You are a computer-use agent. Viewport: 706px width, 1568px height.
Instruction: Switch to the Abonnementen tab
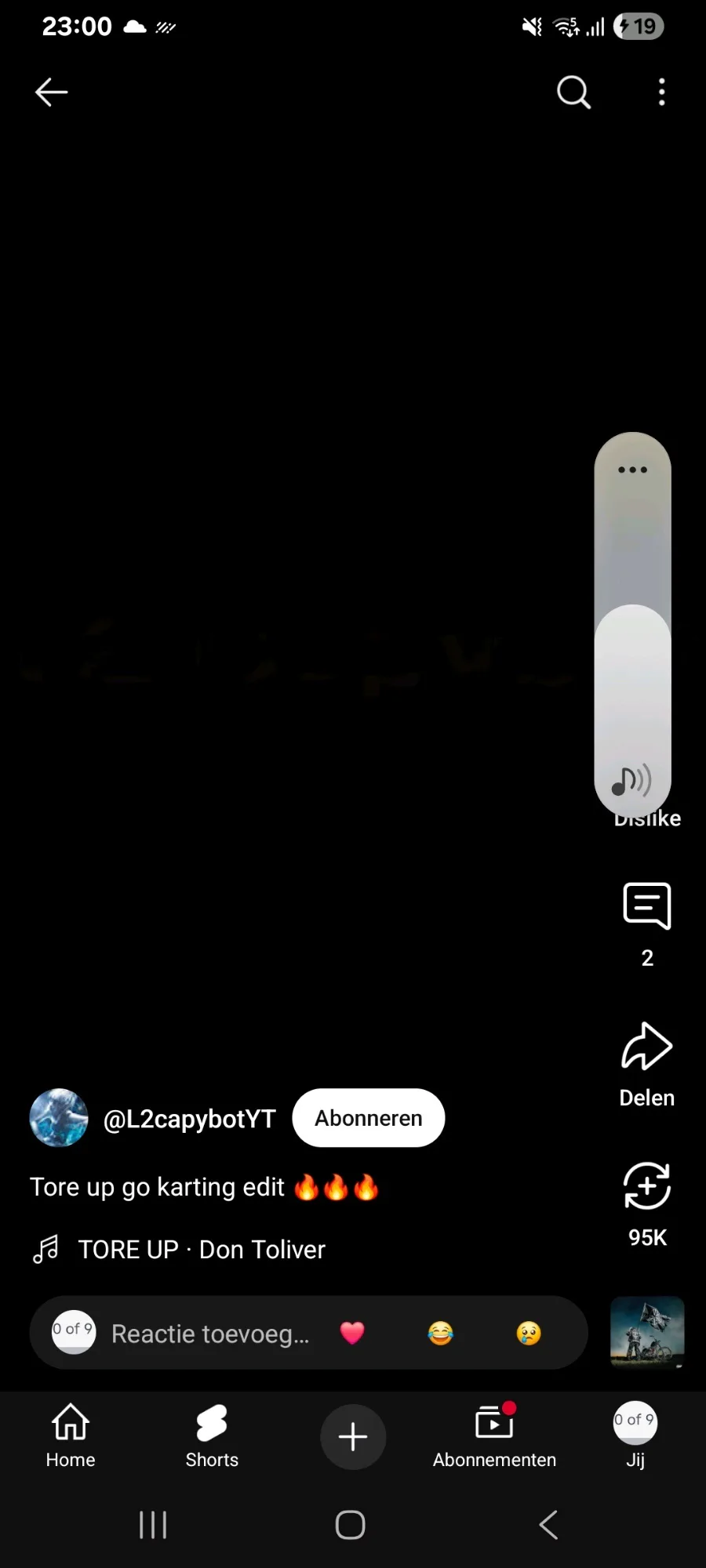[494, 1436]
